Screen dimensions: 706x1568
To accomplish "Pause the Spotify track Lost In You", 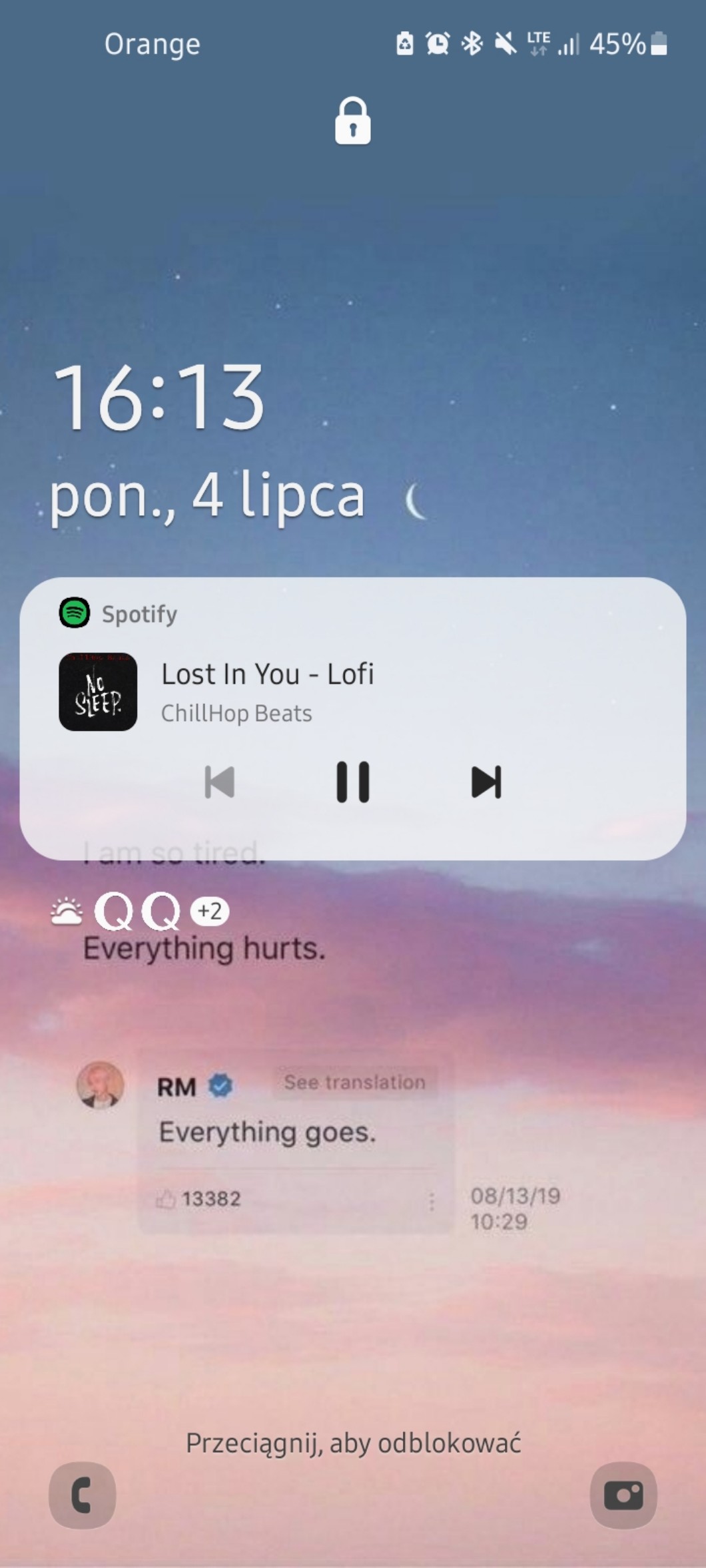I will click(x=352, y=782).
